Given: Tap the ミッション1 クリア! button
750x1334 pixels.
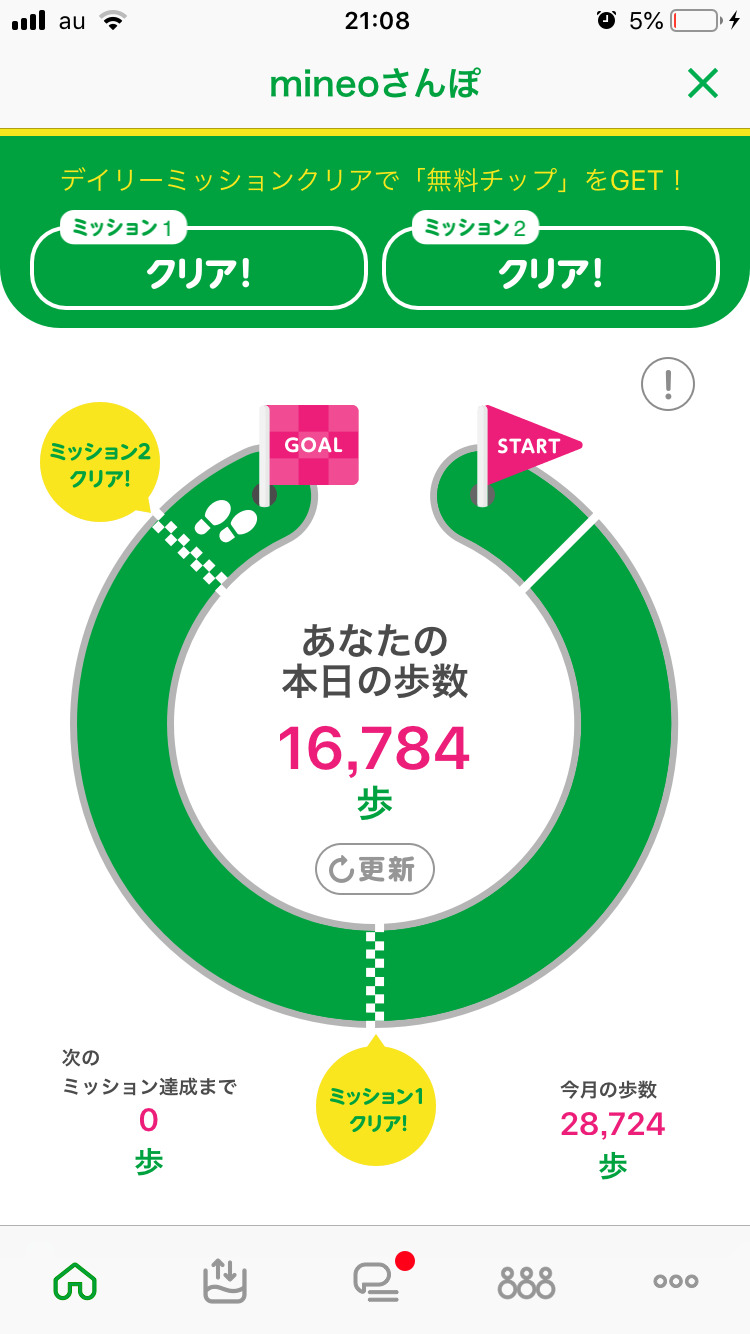Looking at the screenshot, I should pyautogui.click(x=200, y=268).
